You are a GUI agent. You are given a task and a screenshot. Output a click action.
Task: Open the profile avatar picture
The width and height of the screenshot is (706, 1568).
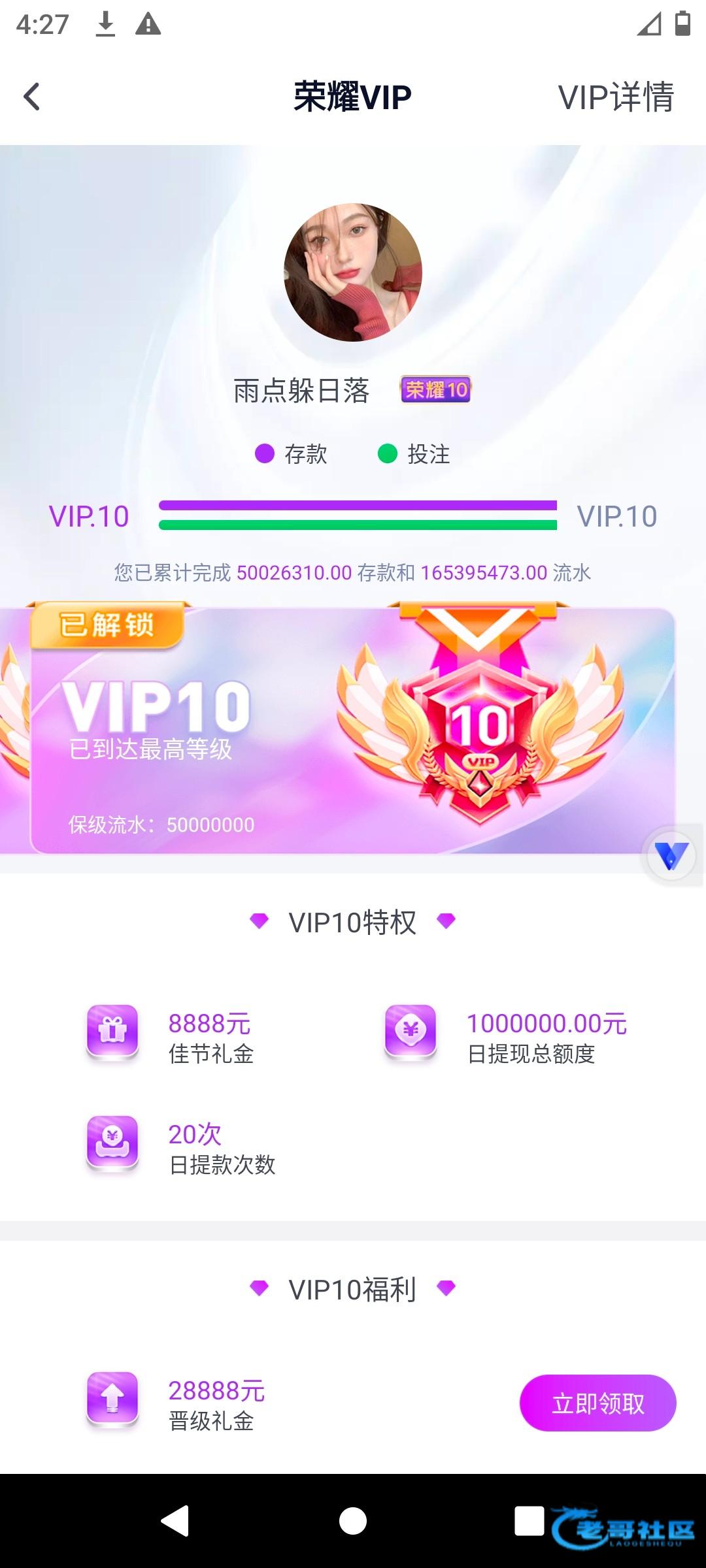[353, 272]
